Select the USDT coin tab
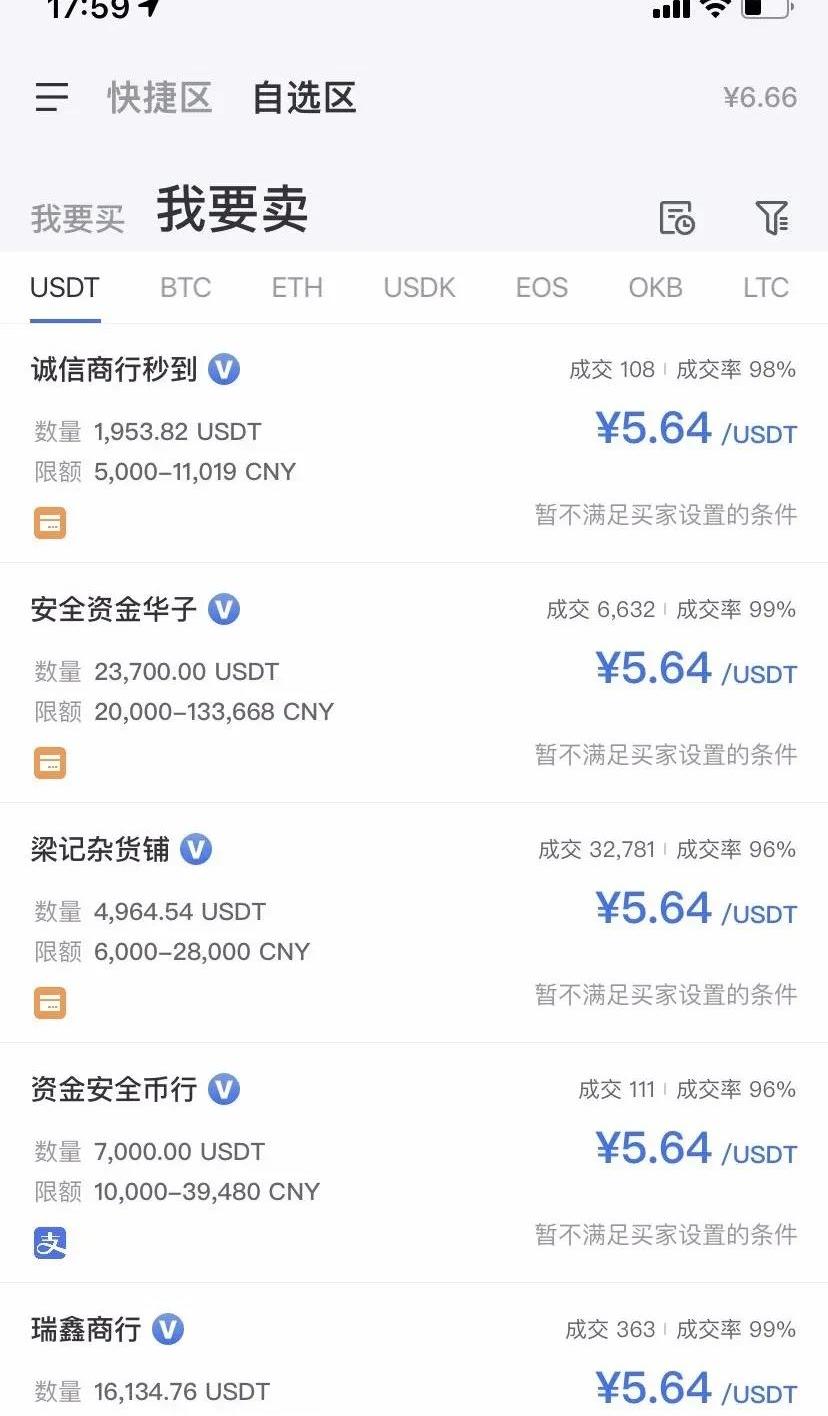 tap(65, 288)
